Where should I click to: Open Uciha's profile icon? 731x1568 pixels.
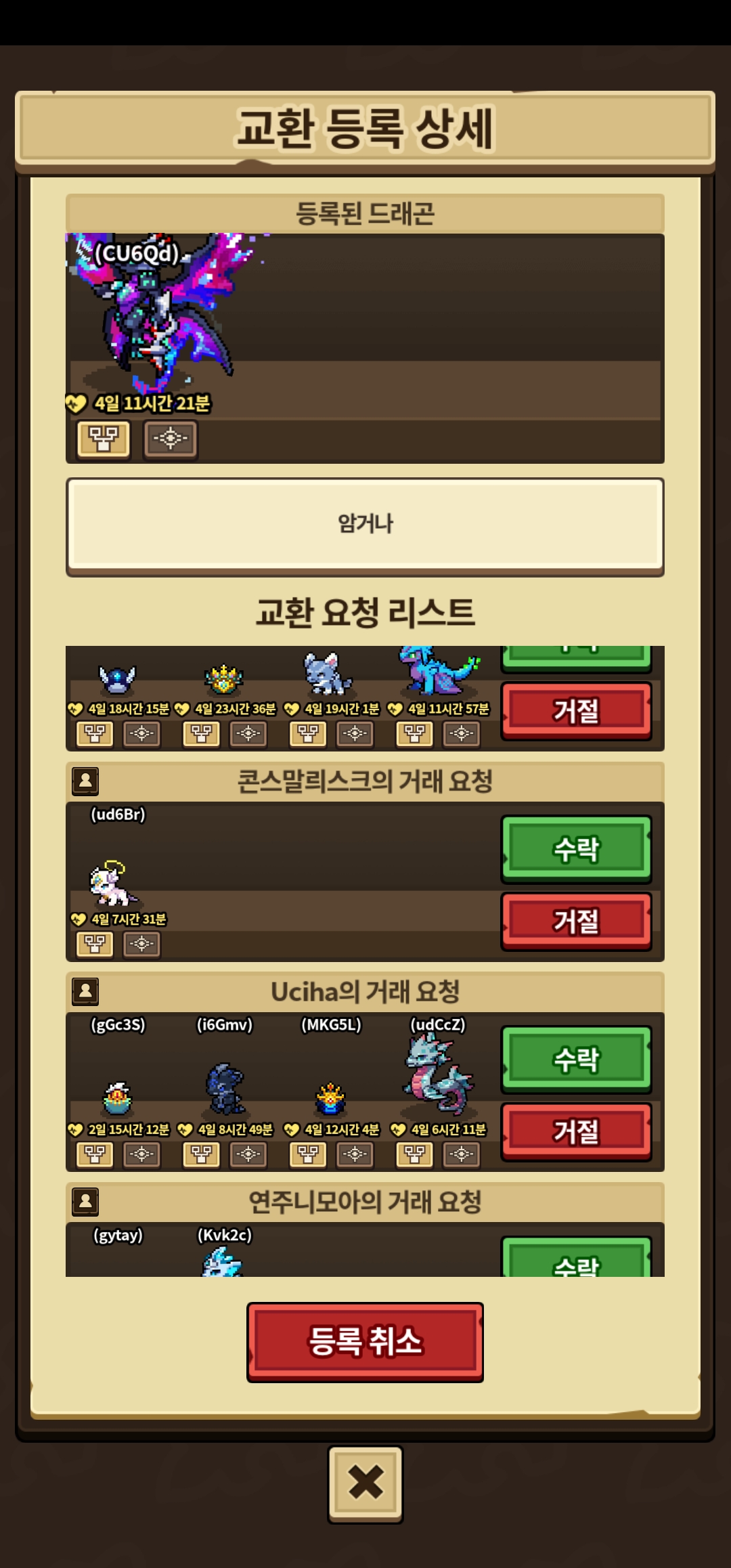click(85, 992)
